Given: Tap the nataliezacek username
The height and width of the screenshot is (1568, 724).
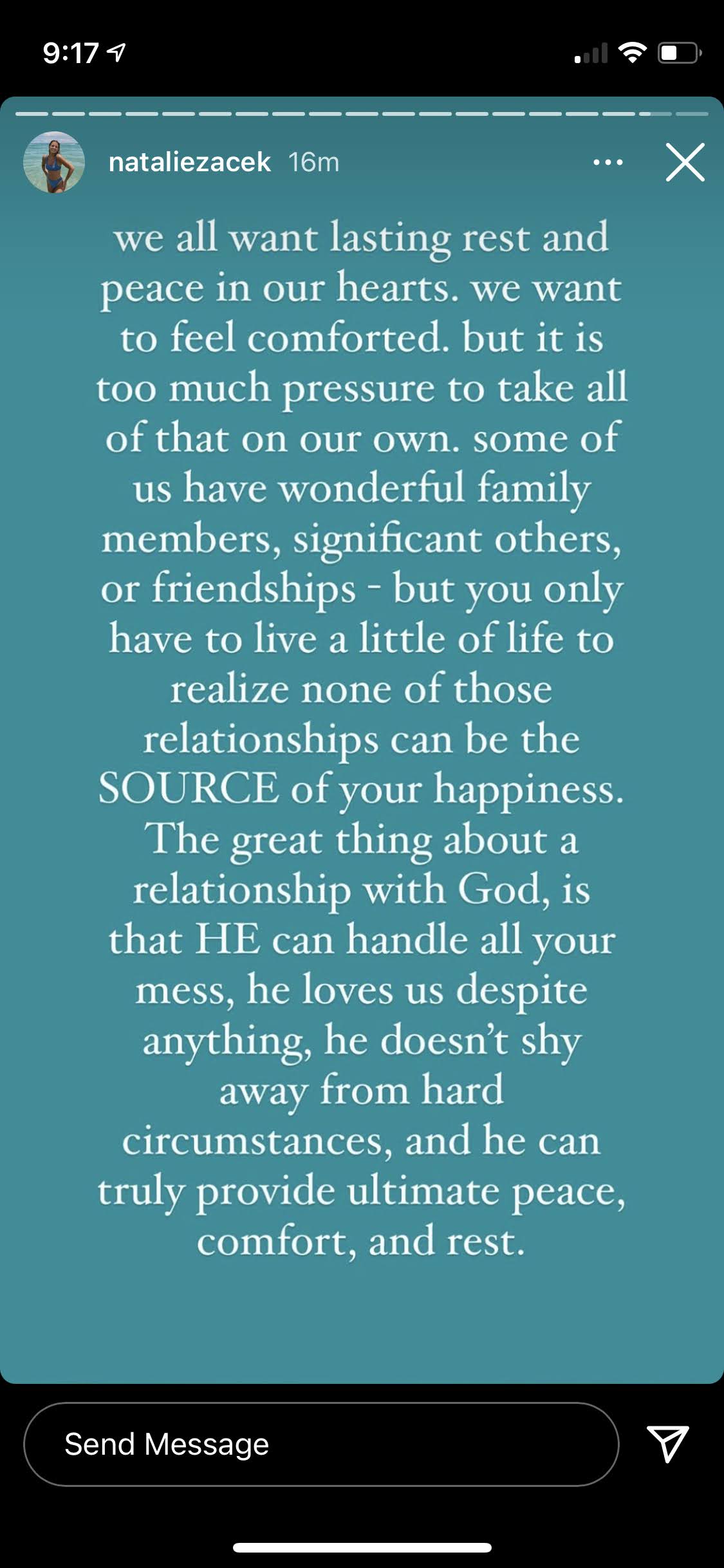Looking at the screenshot, I should (x=189, y=162).
